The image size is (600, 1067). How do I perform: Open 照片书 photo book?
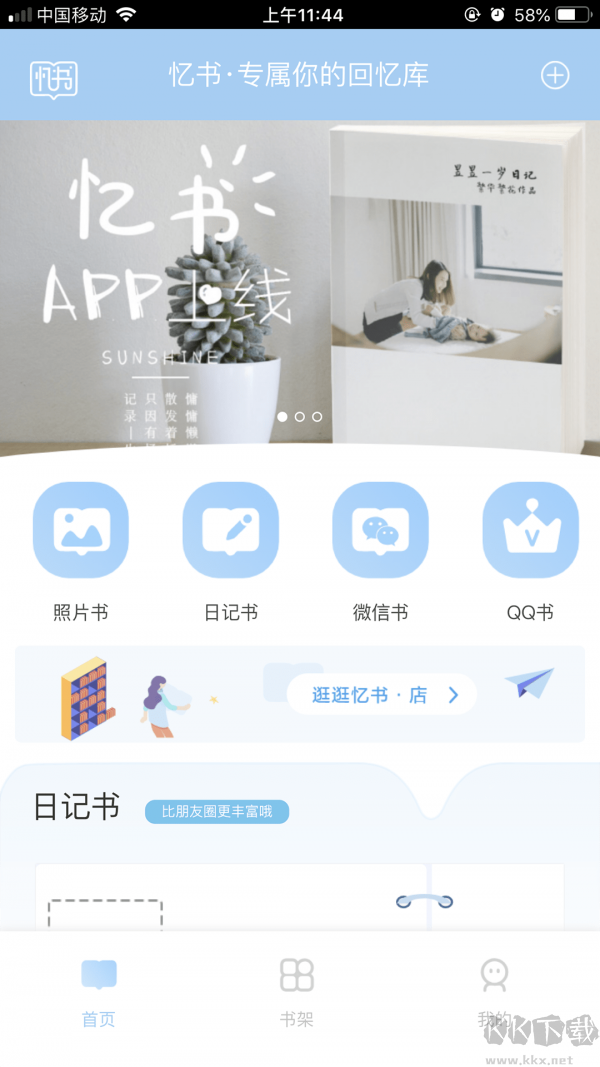coord(81,532)
